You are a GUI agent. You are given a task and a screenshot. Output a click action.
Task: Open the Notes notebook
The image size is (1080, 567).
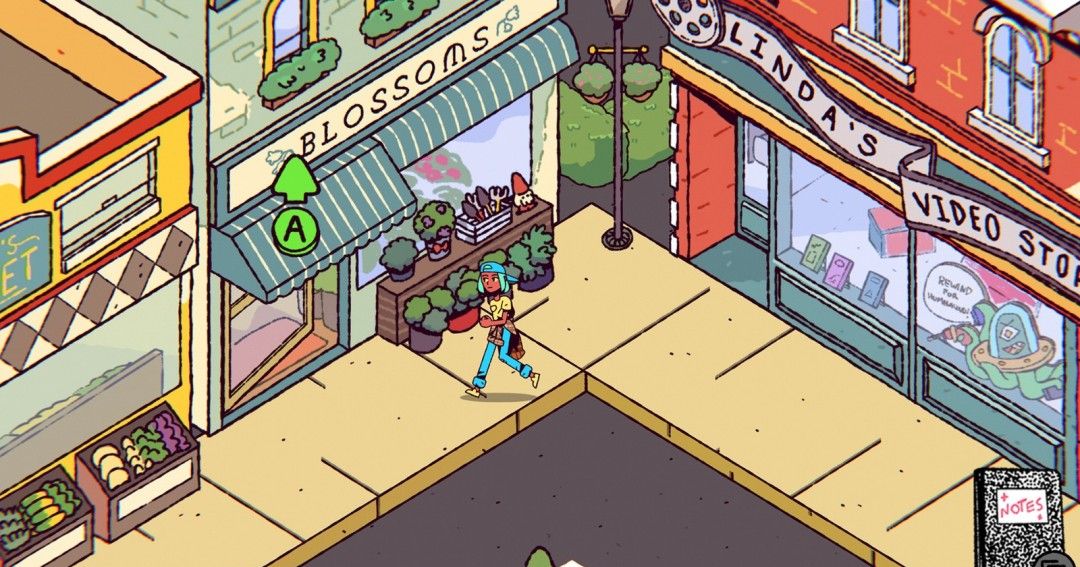pyautogui.click(x=1018, y=515)
